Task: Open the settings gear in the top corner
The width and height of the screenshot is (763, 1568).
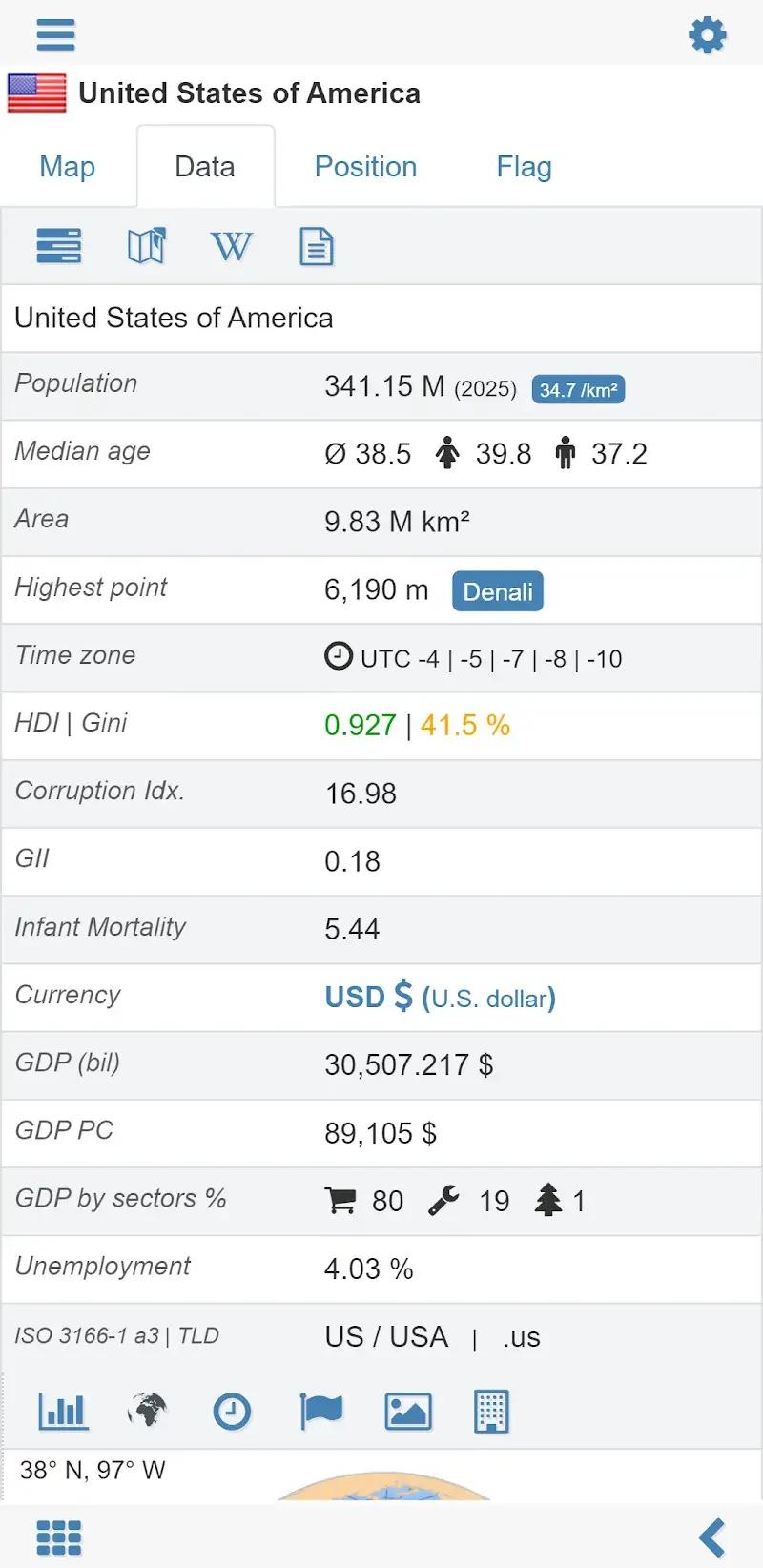Action: 707,33
